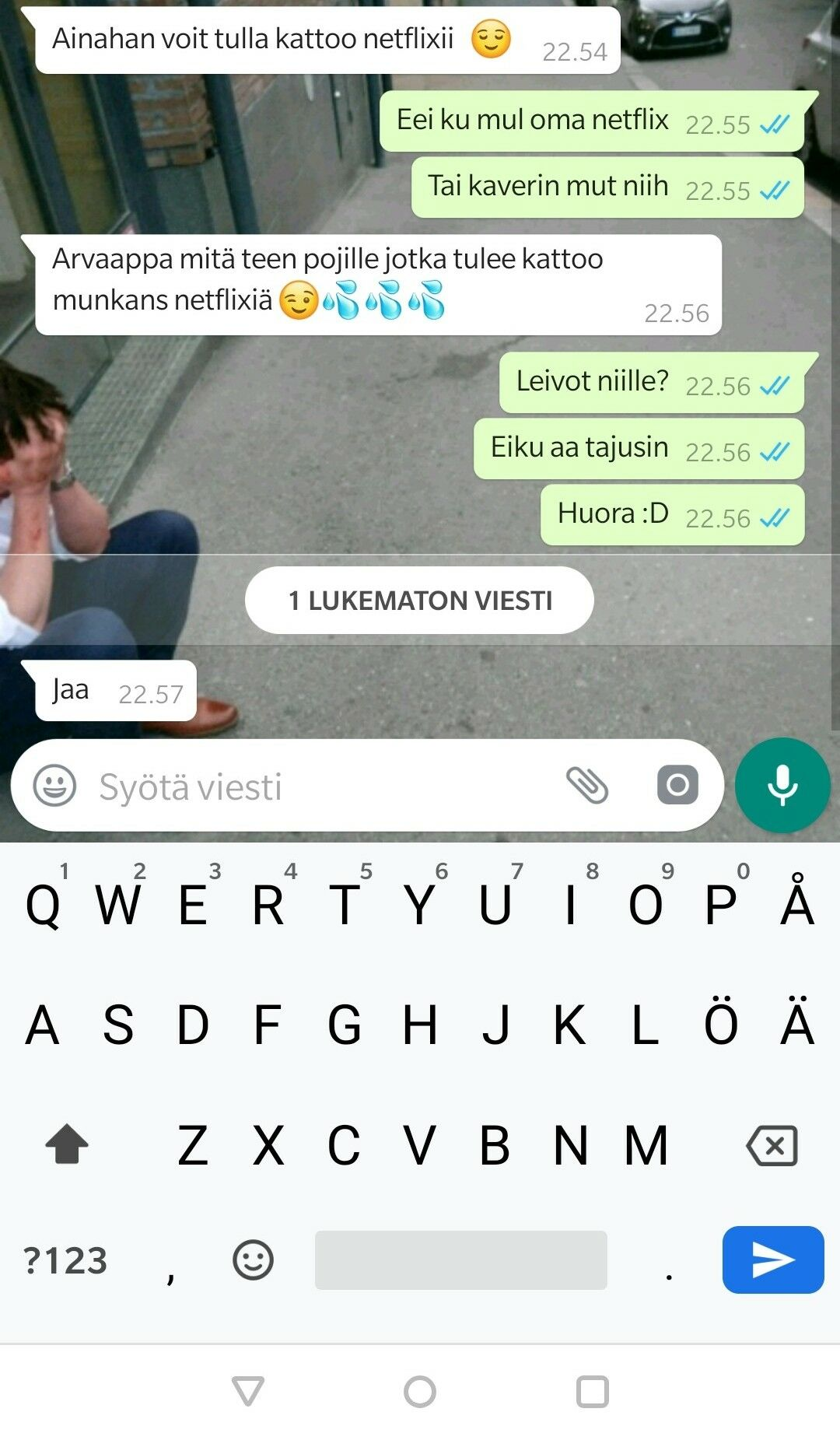The width and height of the screenshot is (840, 1440).
Task: Open the camera from message bar
Action: coord(677,785)
